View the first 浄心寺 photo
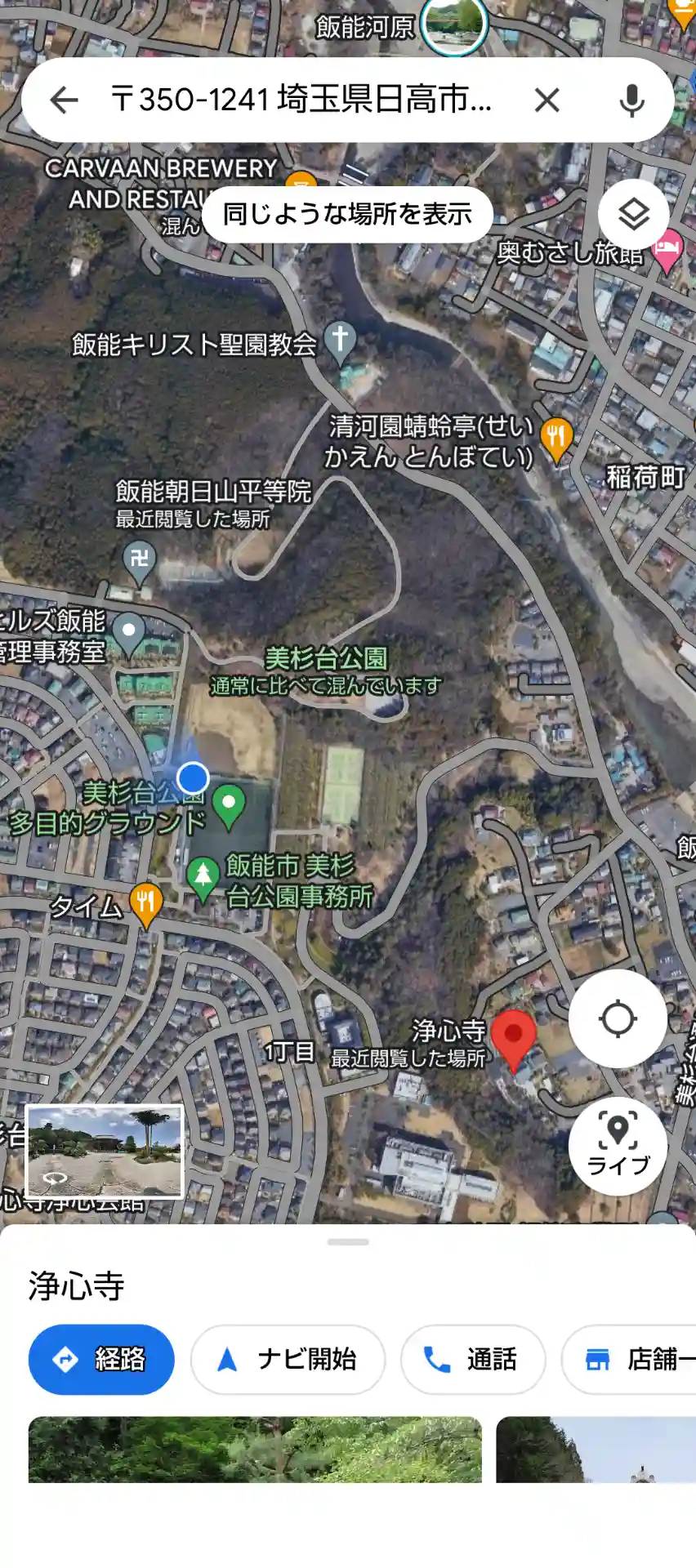 click(255, 1449)
